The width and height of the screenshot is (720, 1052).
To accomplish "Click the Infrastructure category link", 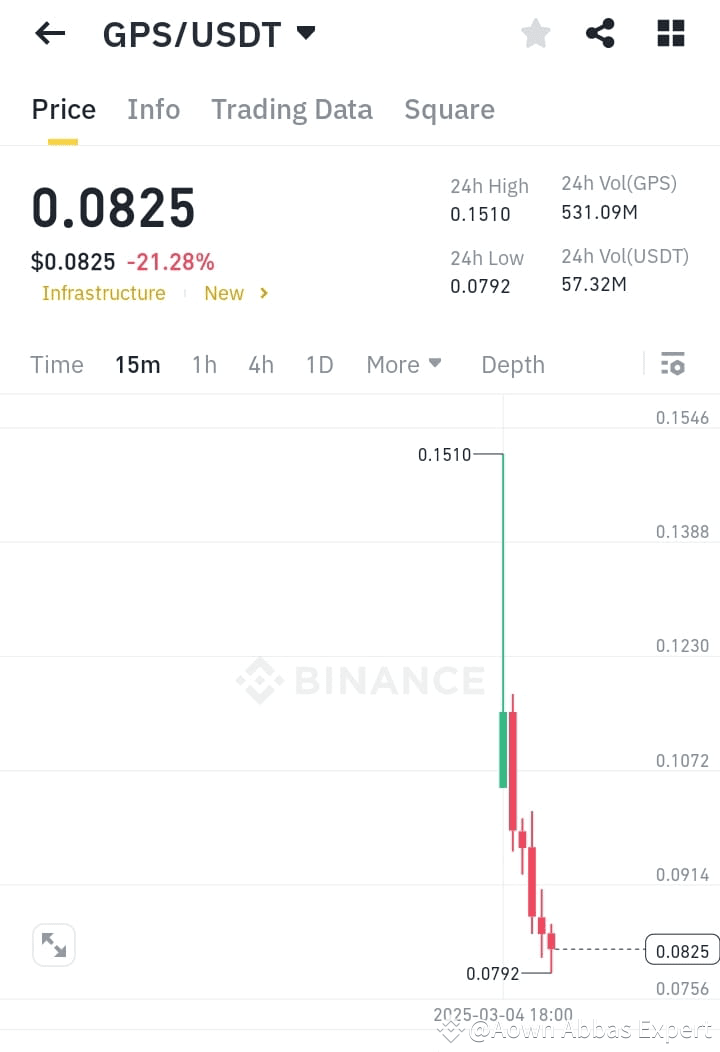I will (103, 293).
